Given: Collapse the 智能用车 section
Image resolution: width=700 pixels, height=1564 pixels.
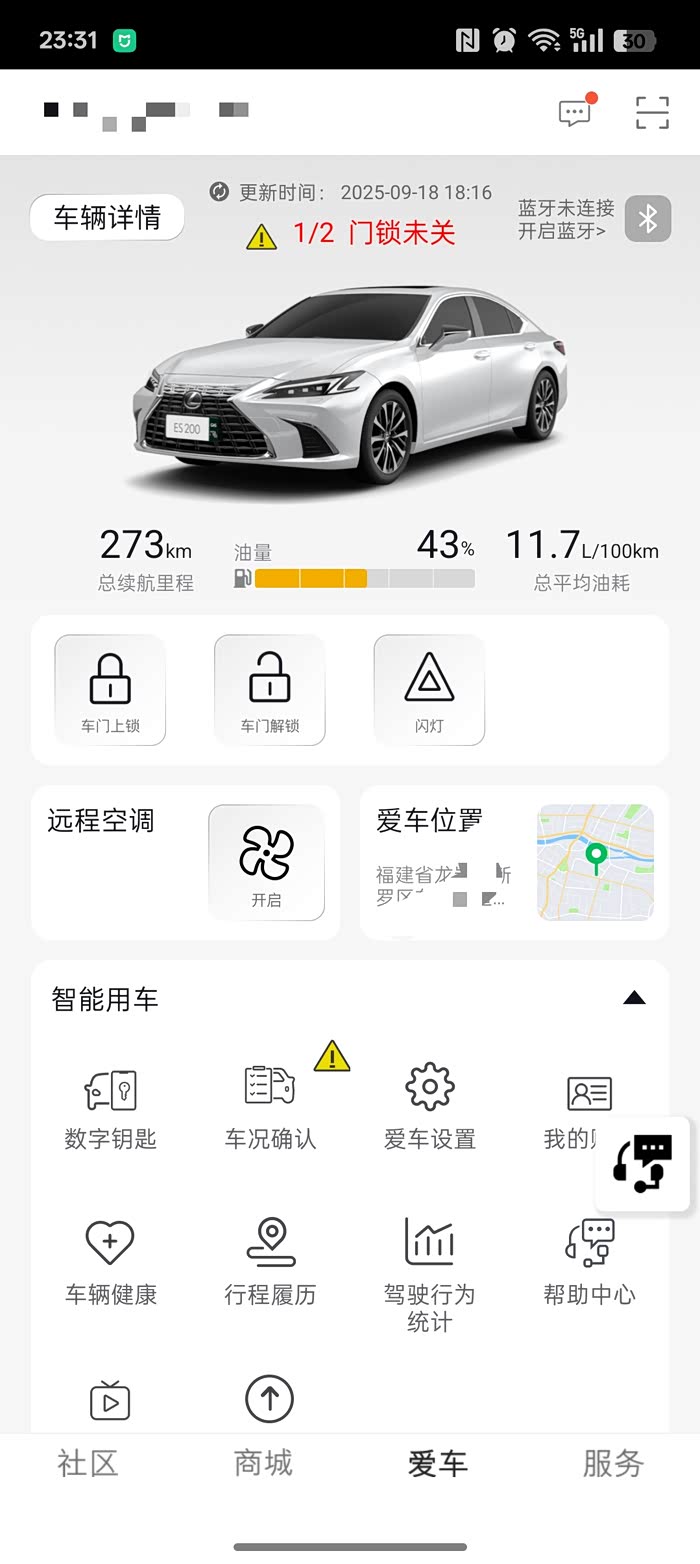Looking at the screenshot, I should click(x=634, y=998).
